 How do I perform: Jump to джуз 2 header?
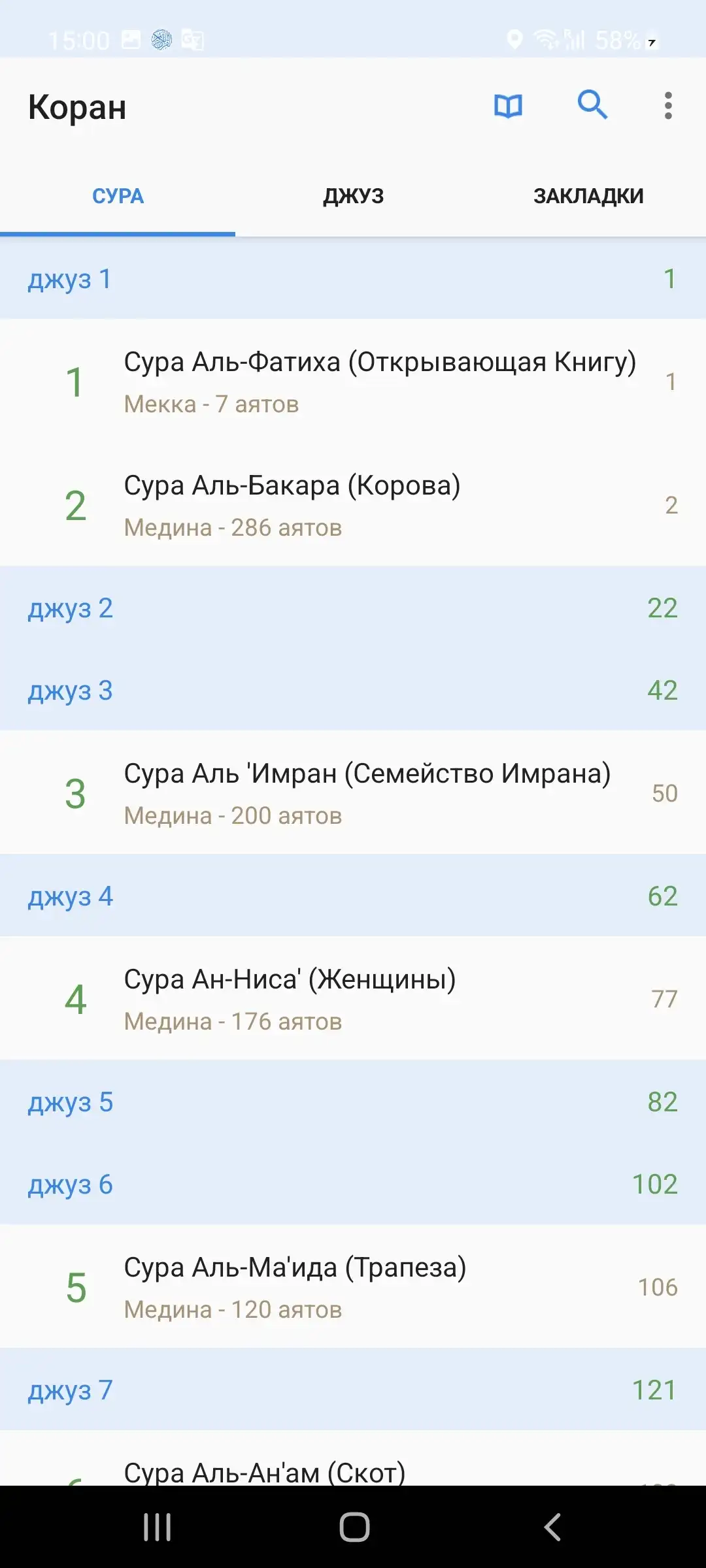click(x=353, y=608)
